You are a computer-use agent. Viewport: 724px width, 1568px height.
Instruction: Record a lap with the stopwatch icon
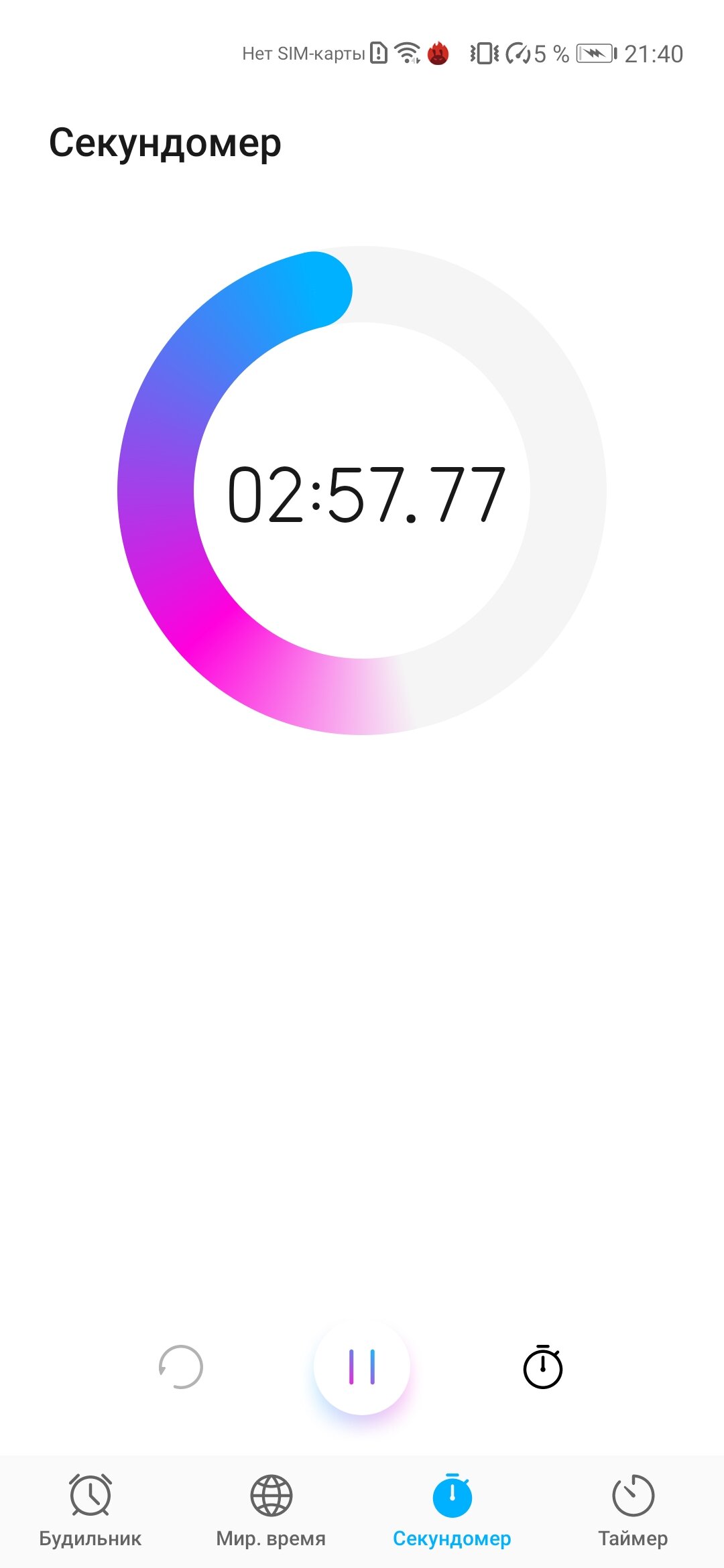pos(542,1366)
